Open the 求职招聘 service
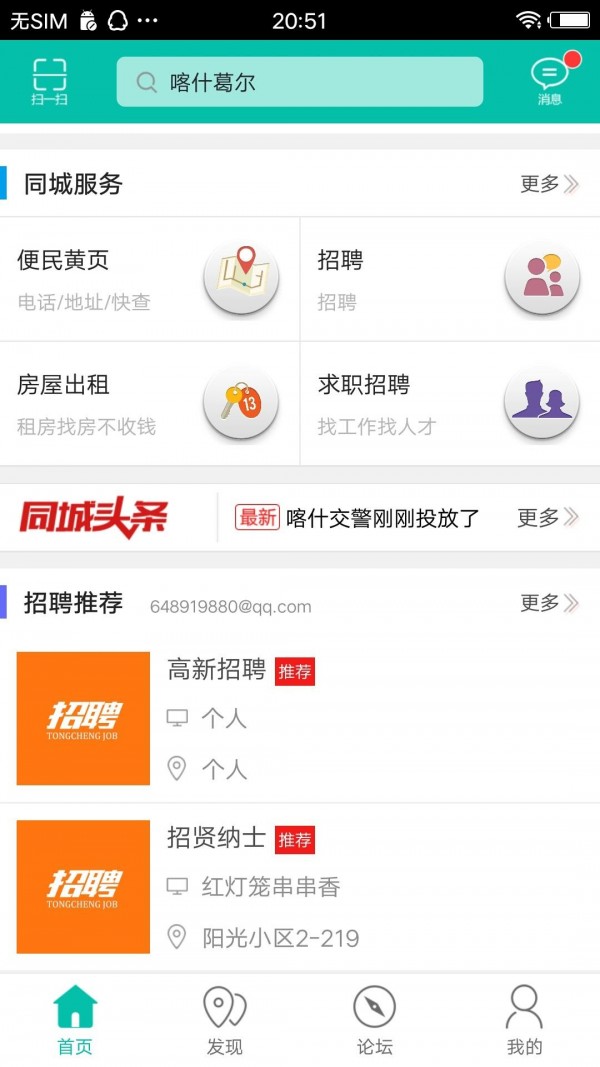The width and height of the screenshot is (600, 1067). (450, 404)
